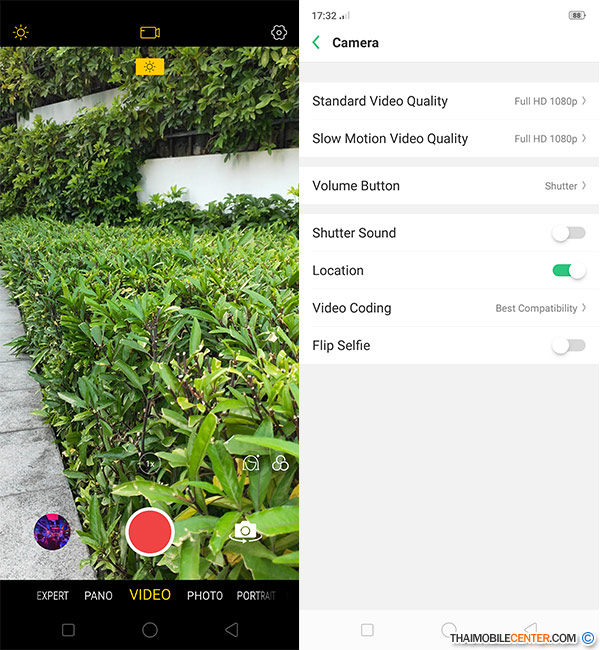Open camera settings gear icon
This screenshot has height=650, width=600.
pos(279,32)
